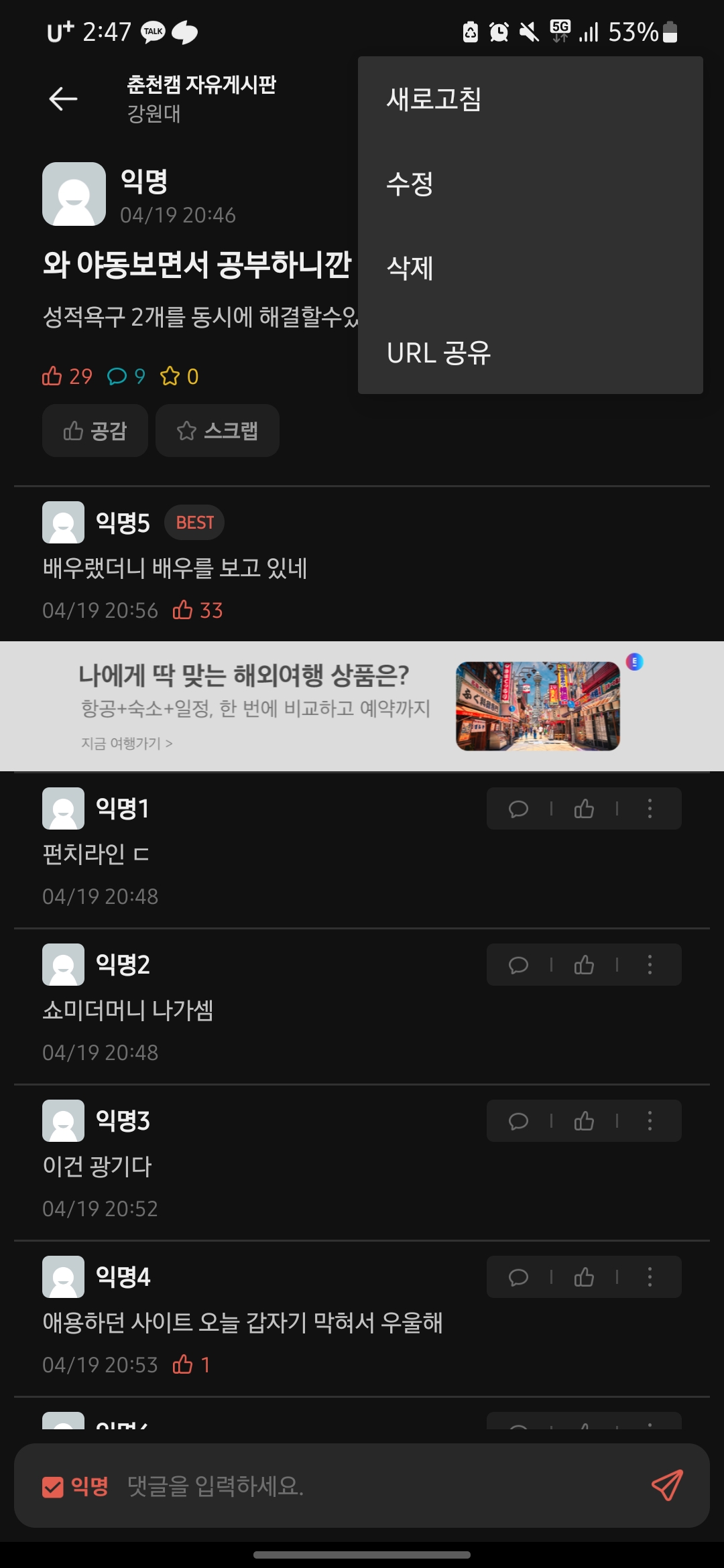Choose 수정 to edit the post
The width and height of the screenshot is (724, 1568).
tap(410, 184)
